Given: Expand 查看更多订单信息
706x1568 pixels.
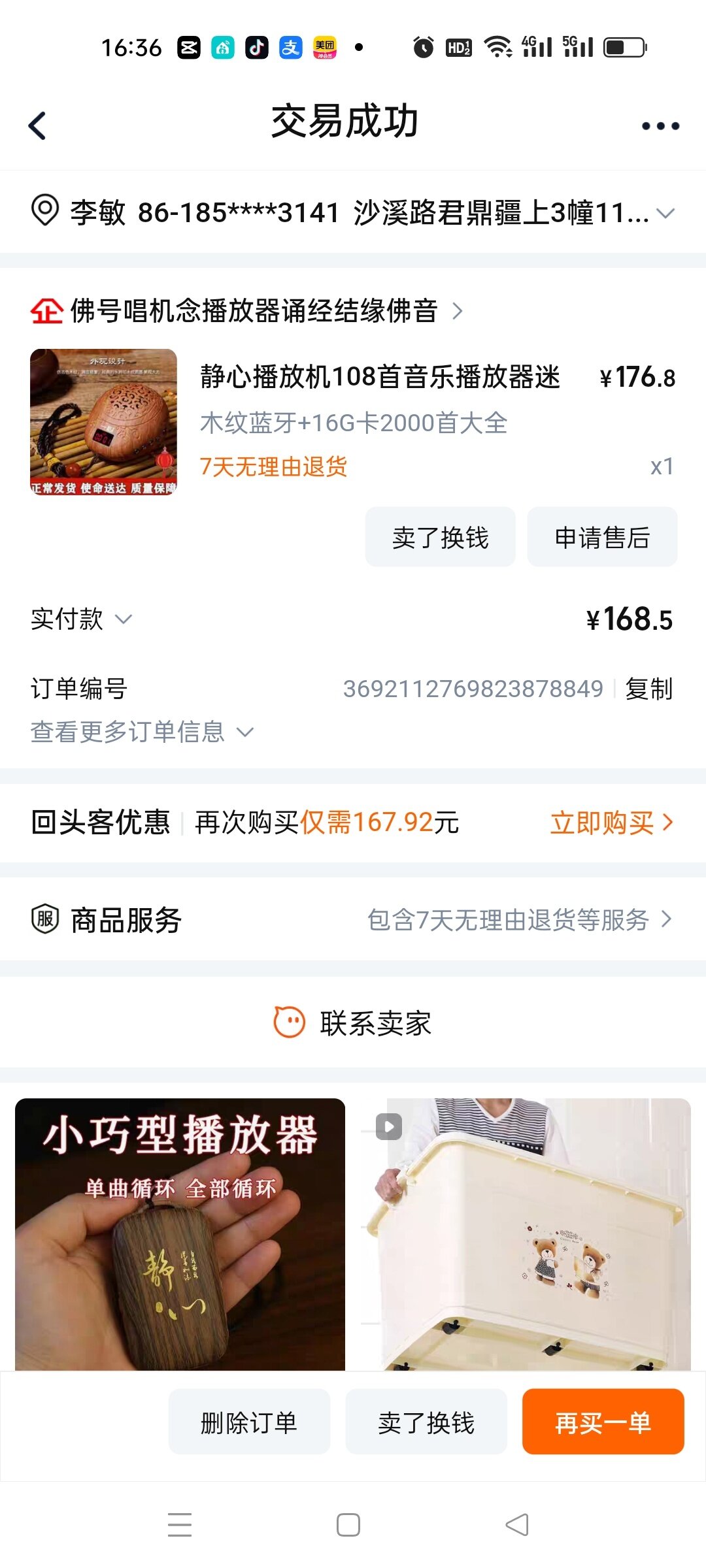Looking at the screenshot, I should tap(141, 732).
